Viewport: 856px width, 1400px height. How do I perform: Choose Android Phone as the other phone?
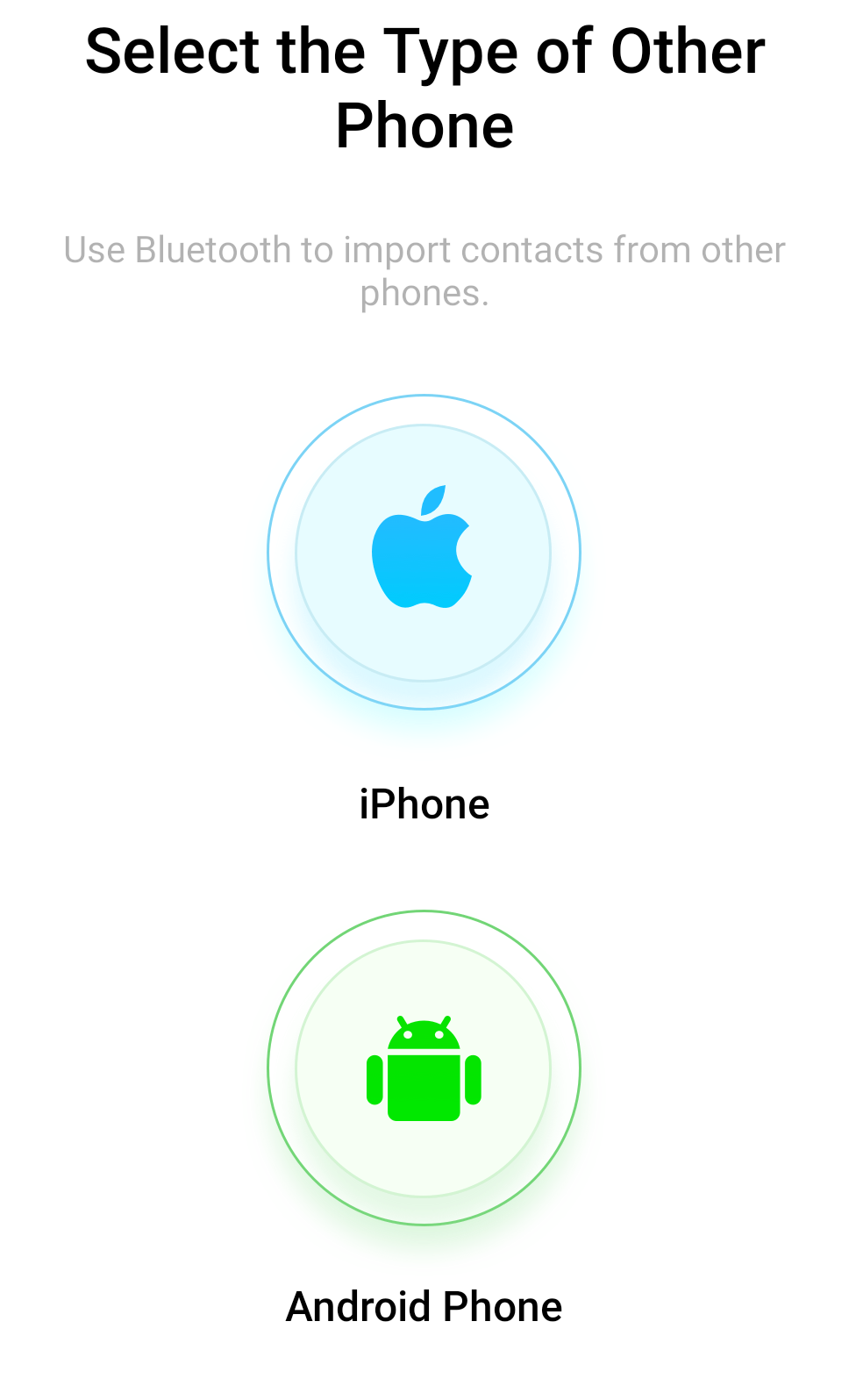424,1068
